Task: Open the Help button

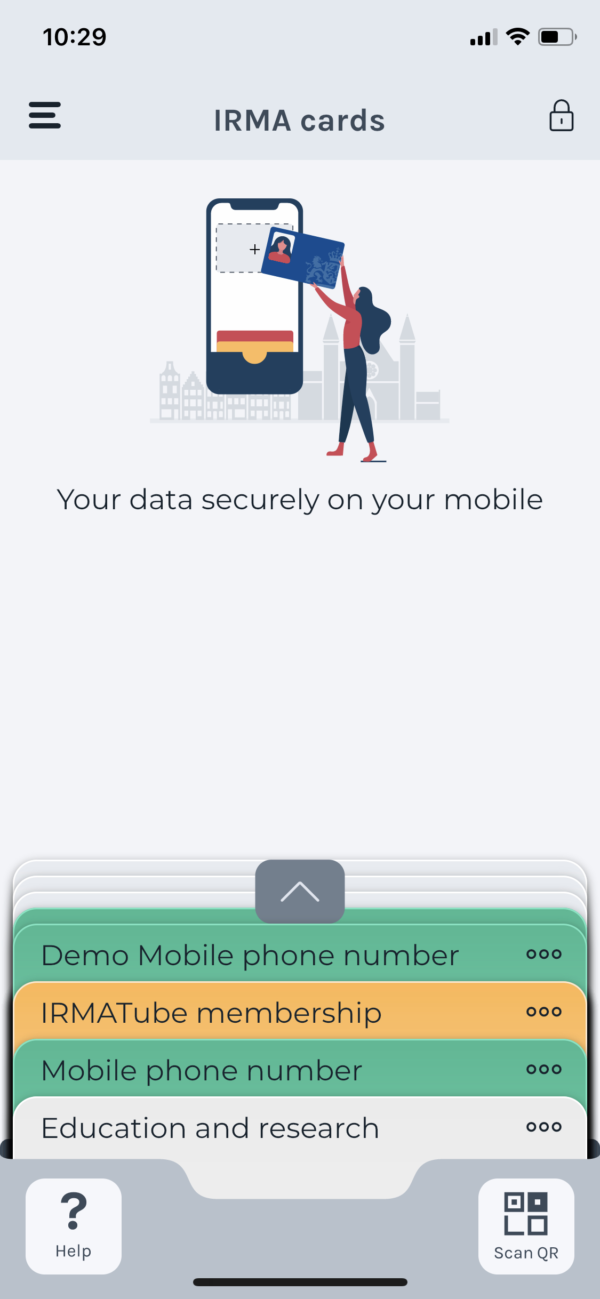Action: [x=73, y=1226]
